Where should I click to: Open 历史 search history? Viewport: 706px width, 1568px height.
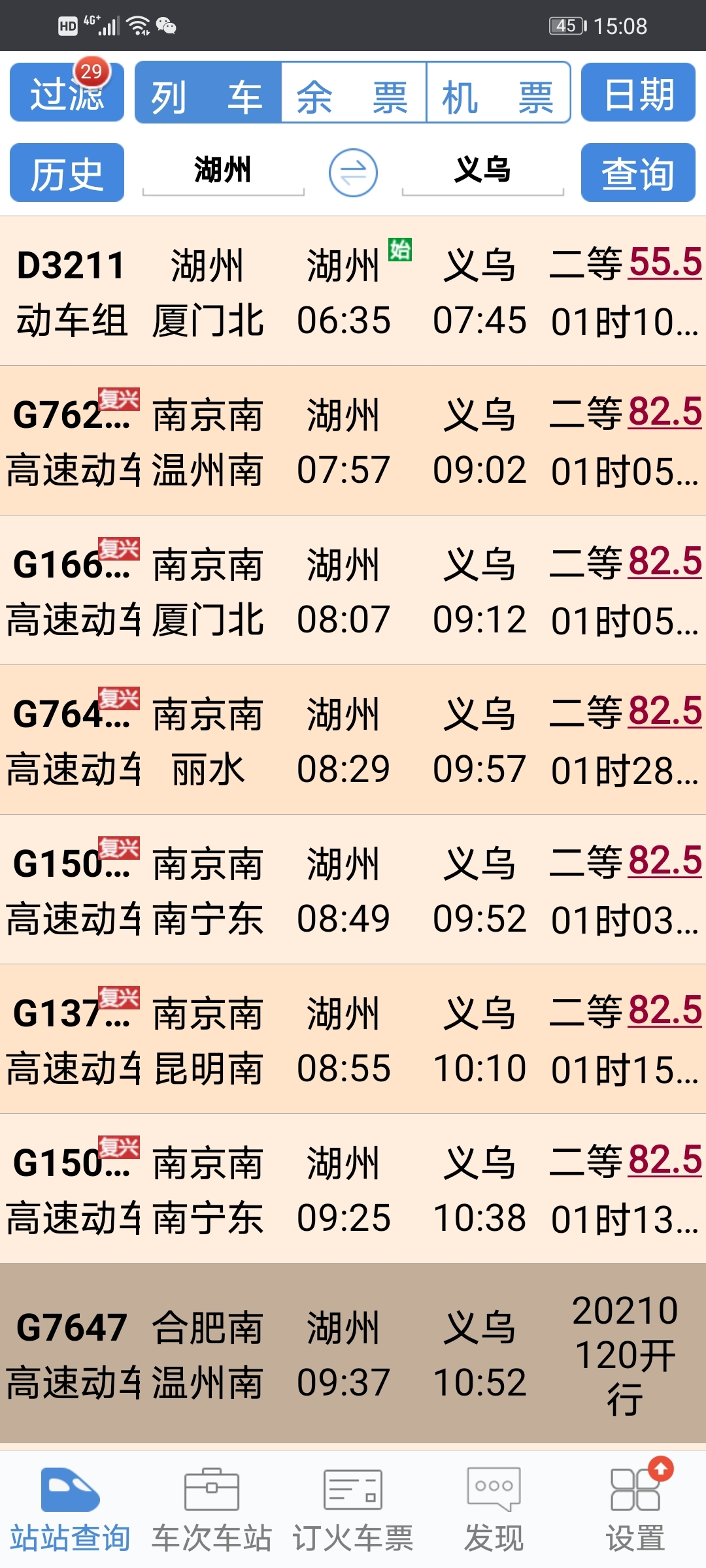coord(67,173)
